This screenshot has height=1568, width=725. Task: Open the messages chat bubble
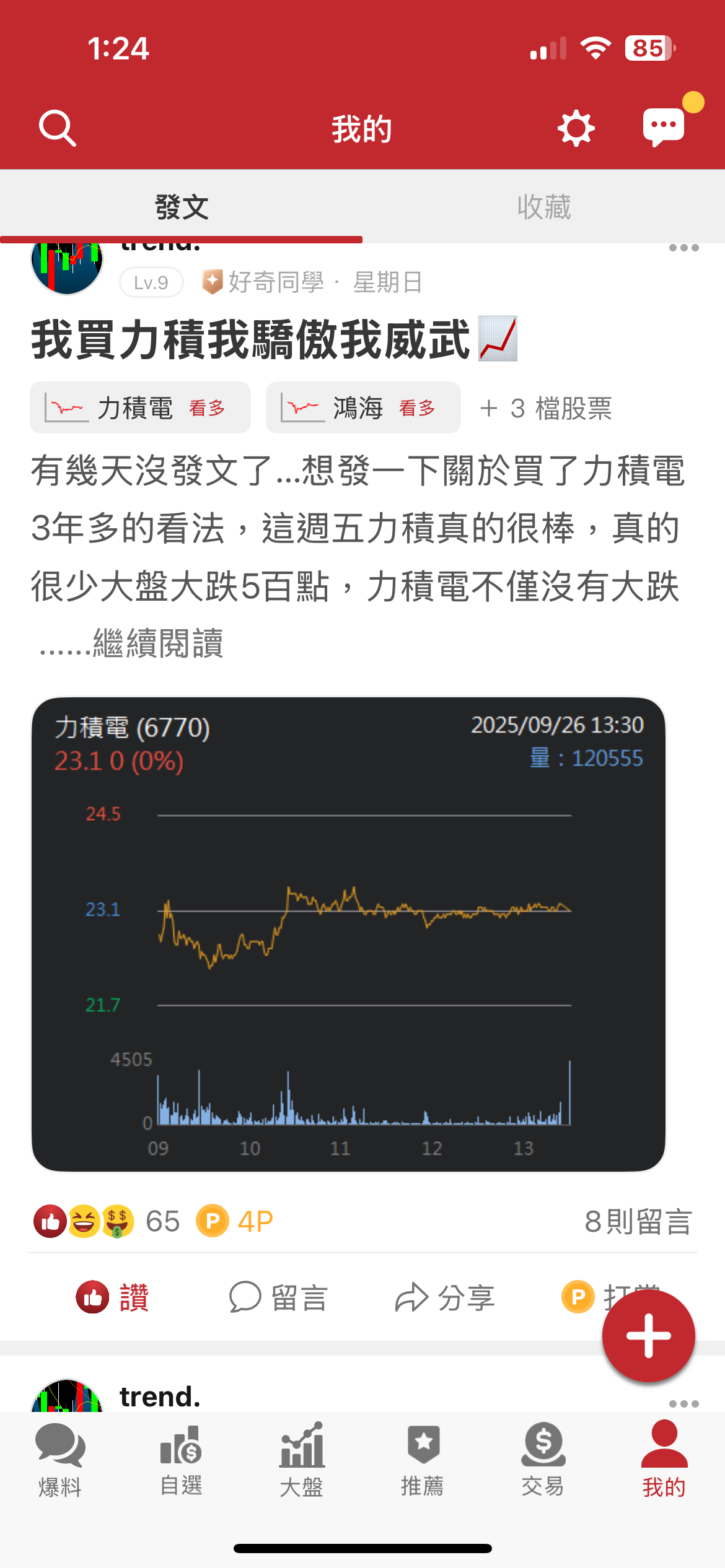[664, 127]
